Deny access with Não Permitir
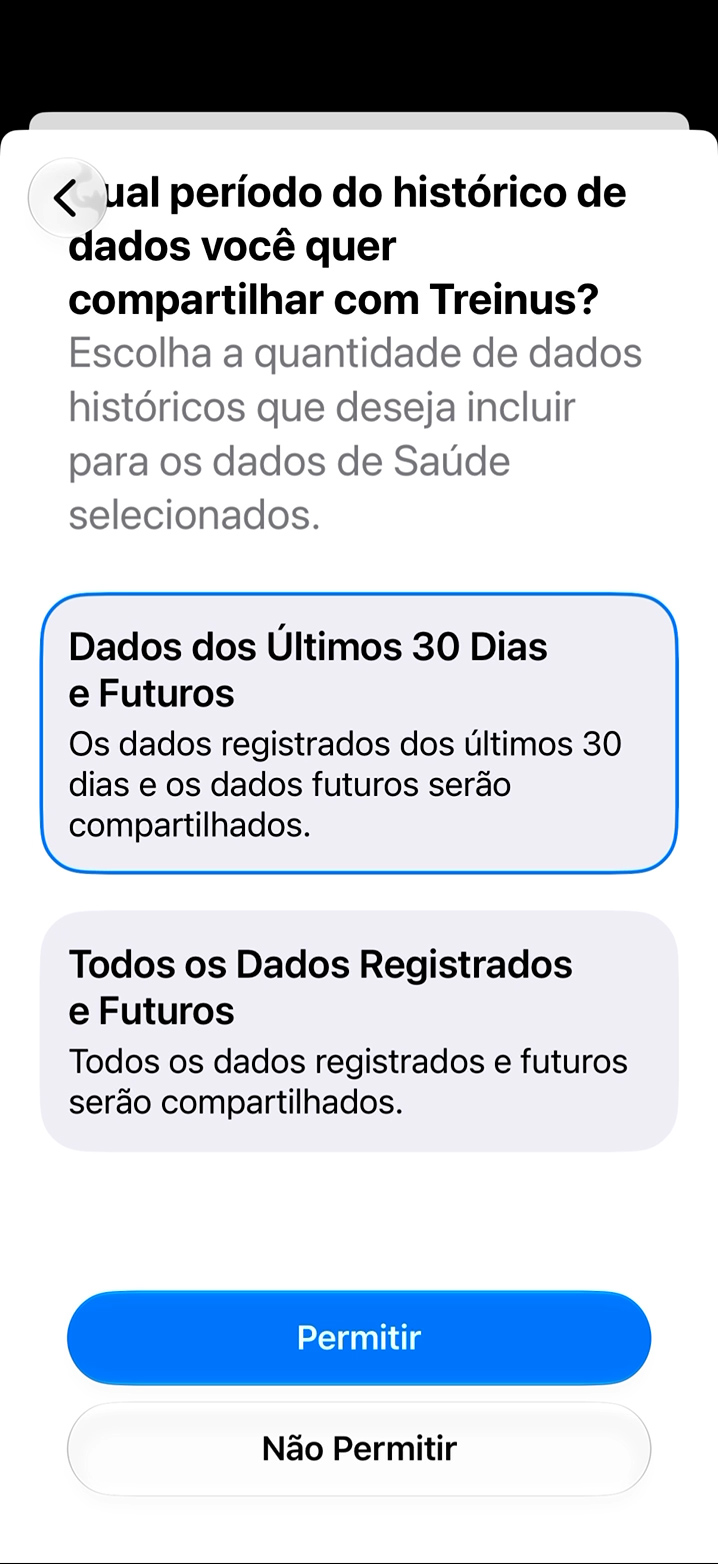This screenshot has height=1564, width=718. 359,1448
